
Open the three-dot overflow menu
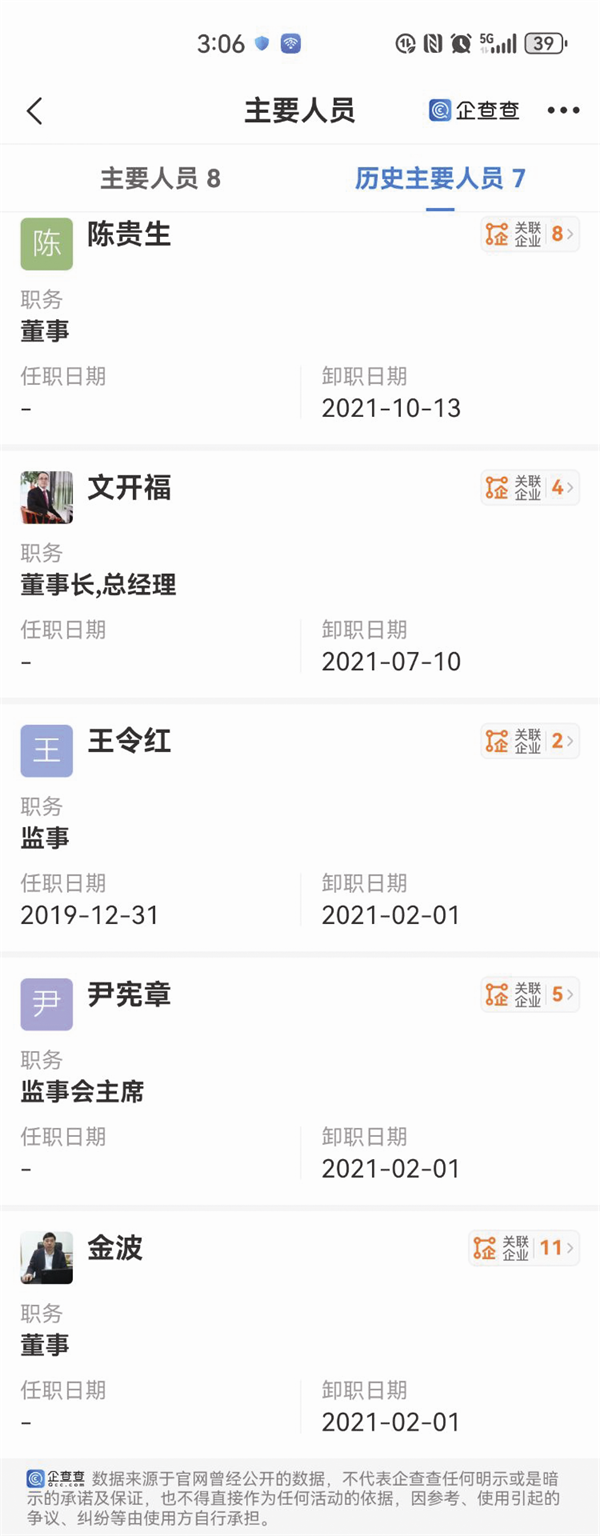point(563,111)
